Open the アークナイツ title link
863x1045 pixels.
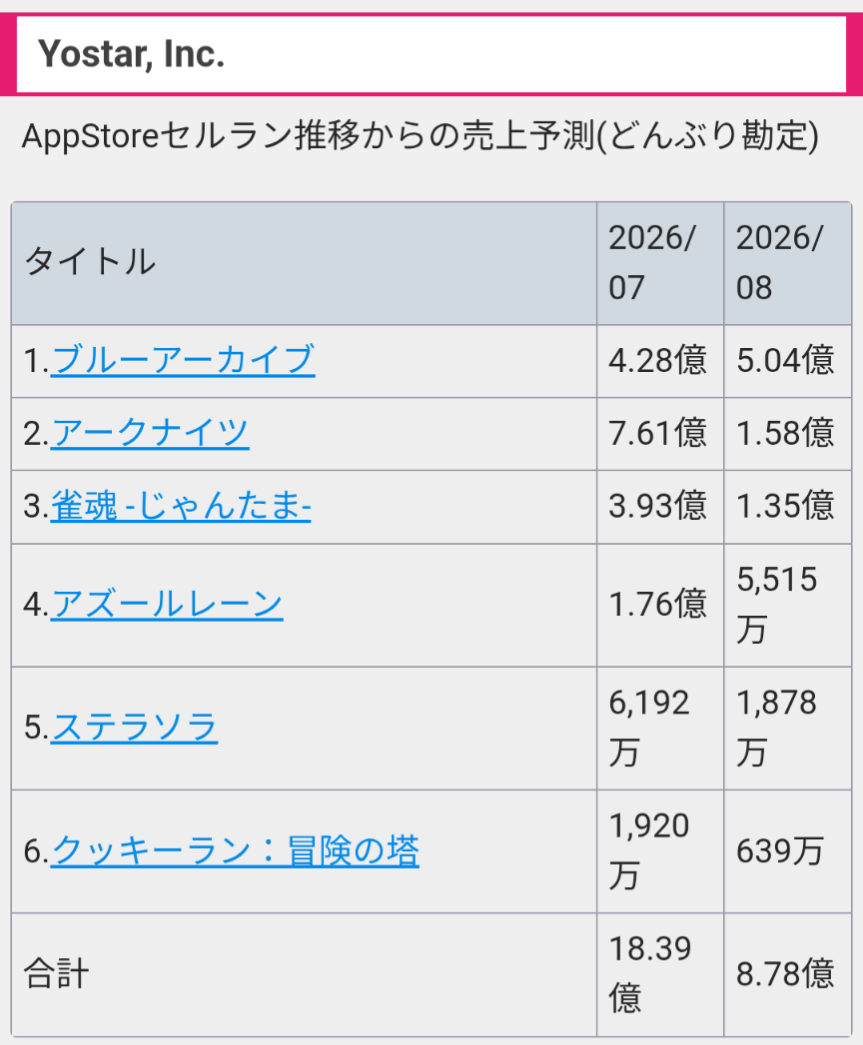[x=150, y=433]
